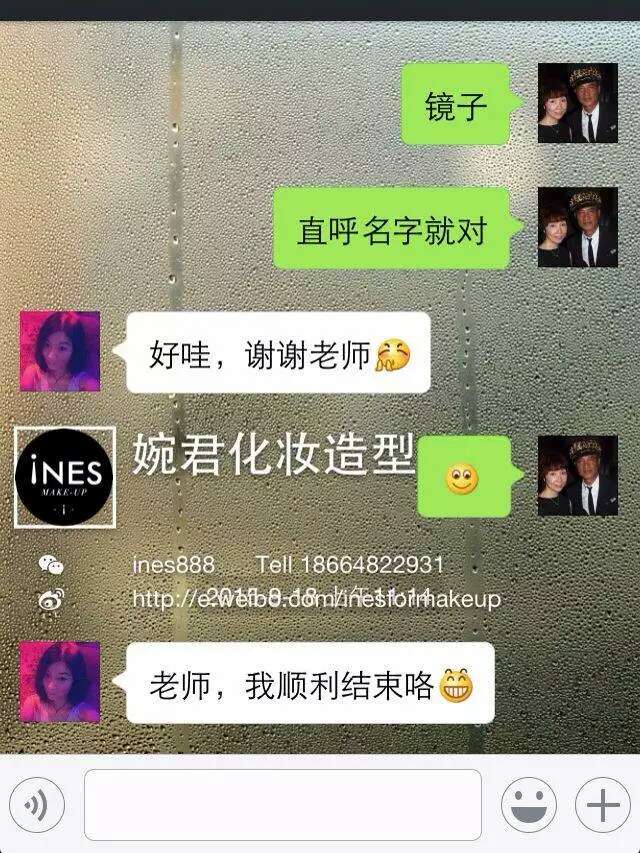
Task: Focus the message text field
Action: [283, 805]
